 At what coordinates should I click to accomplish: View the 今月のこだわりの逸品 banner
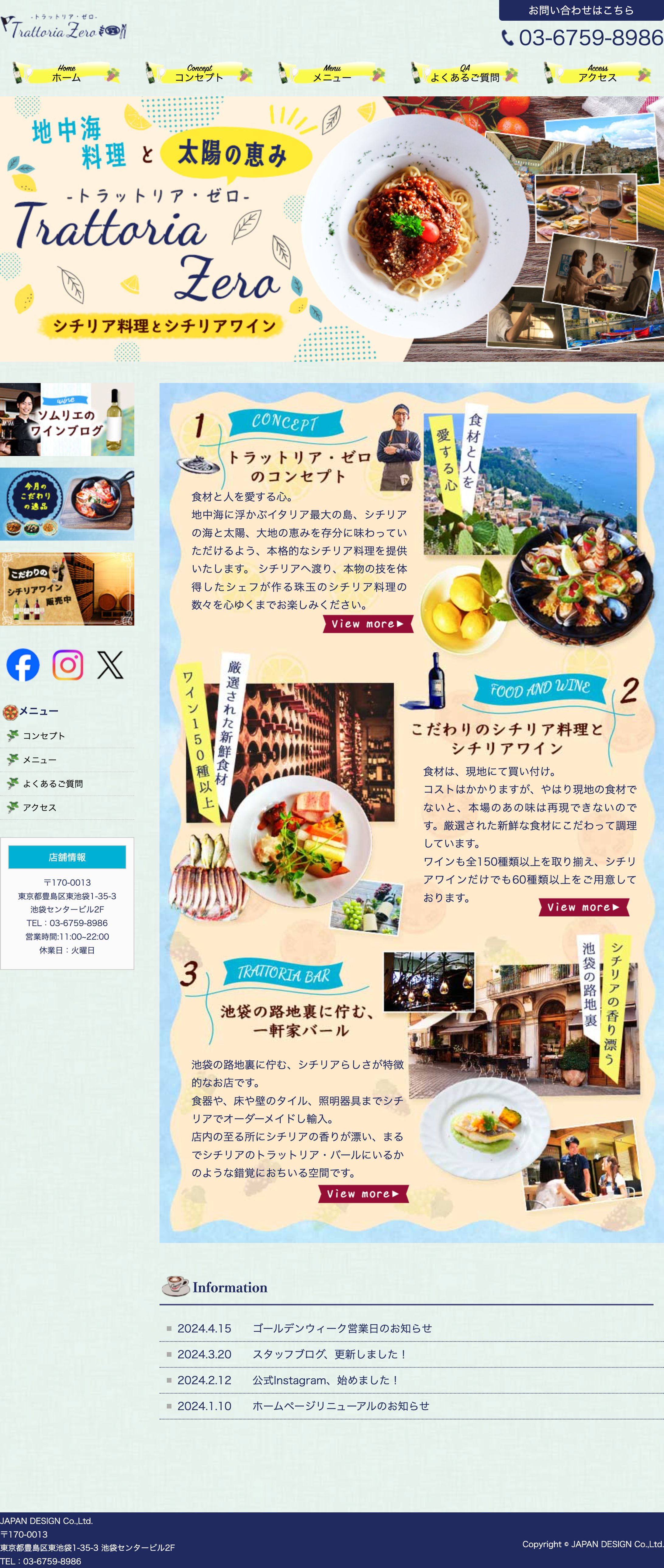[67, 504]
